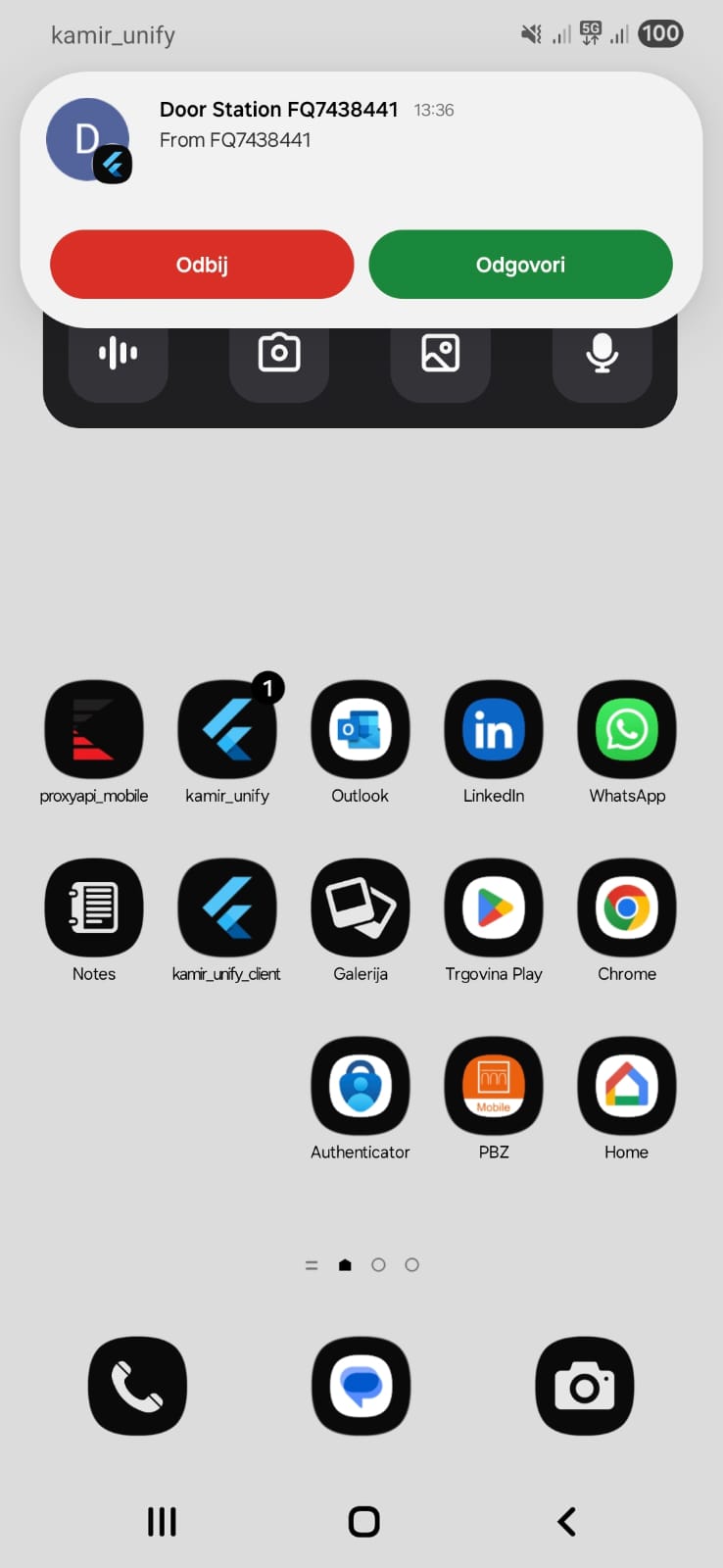The image size is (723, 1568).
Task: Launch kamir_unify_client app
Action: tap(227, 908)
